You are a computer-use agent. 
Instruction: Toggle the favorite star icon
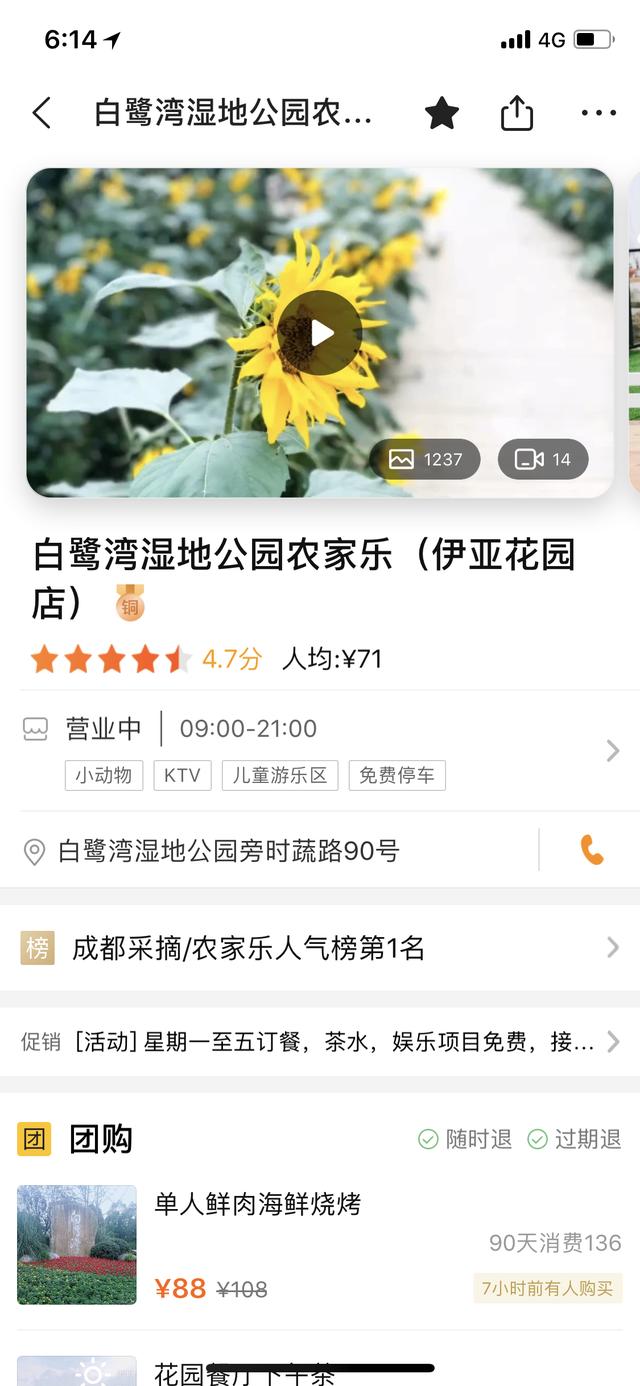441,113
